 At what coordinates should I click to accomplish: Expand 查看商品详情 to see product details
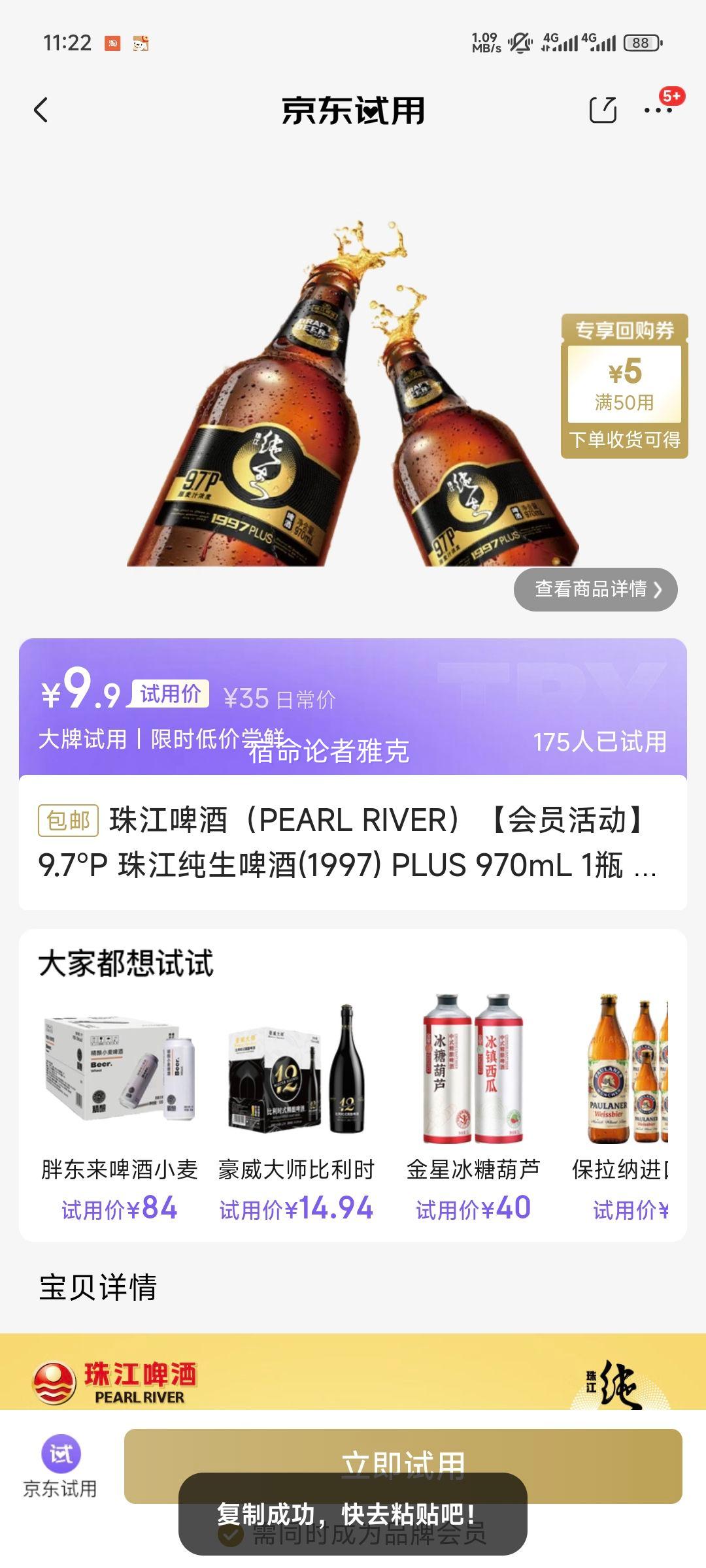(x=594, y=589)
